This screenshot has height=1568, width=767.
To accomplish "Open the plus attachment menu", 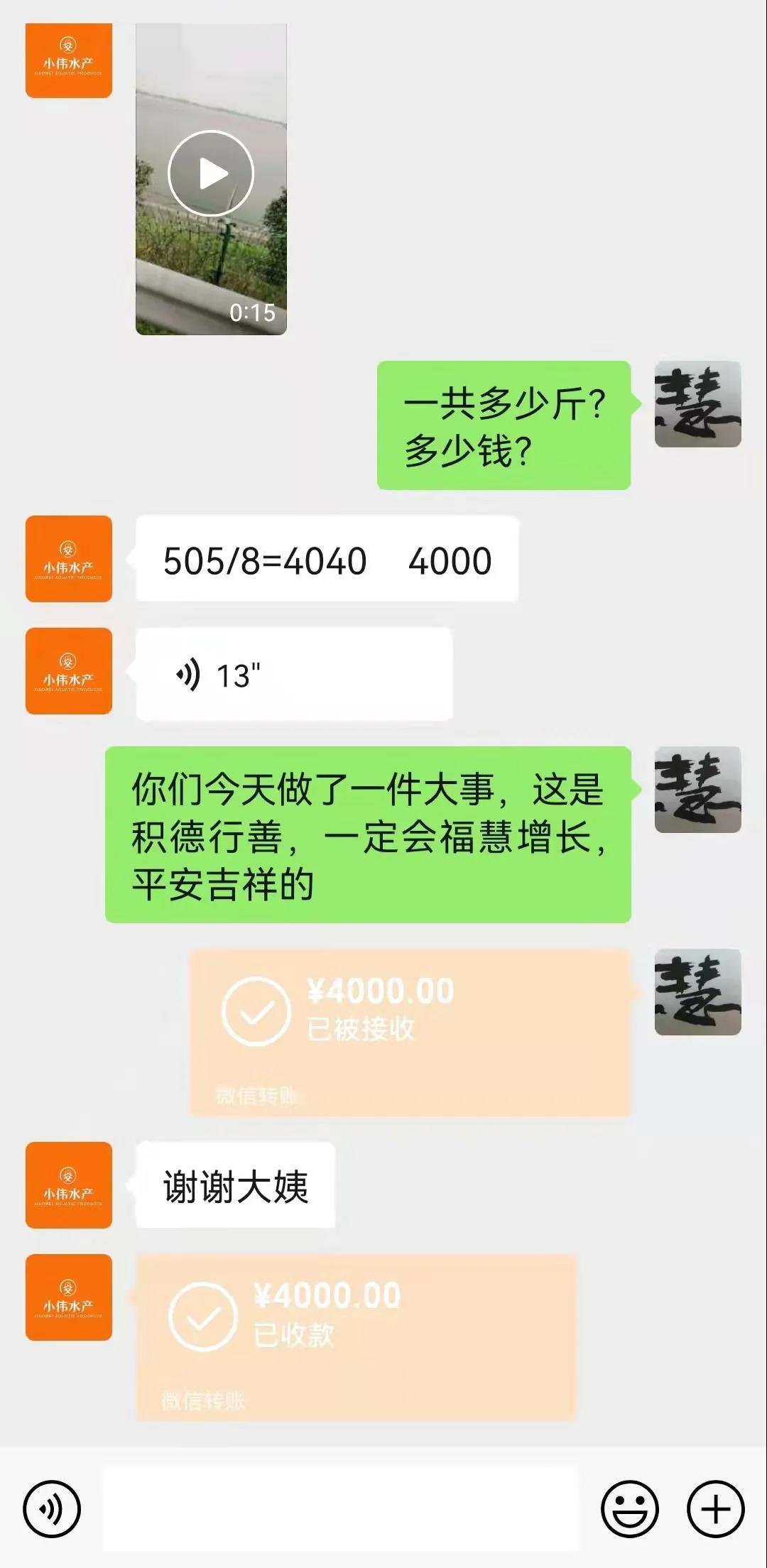I will [716, 1509].
